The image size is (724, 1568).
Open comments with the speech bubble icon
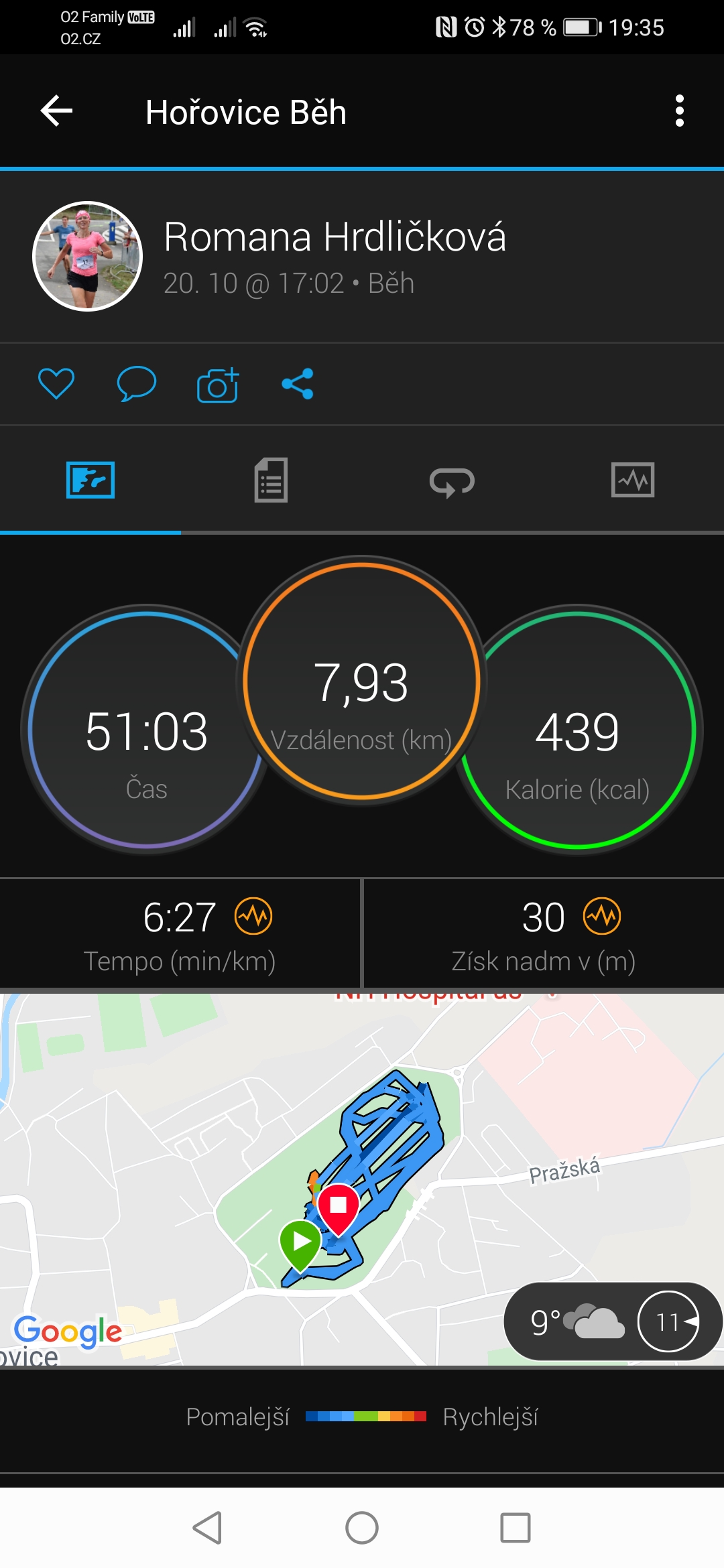click(137, 384)
